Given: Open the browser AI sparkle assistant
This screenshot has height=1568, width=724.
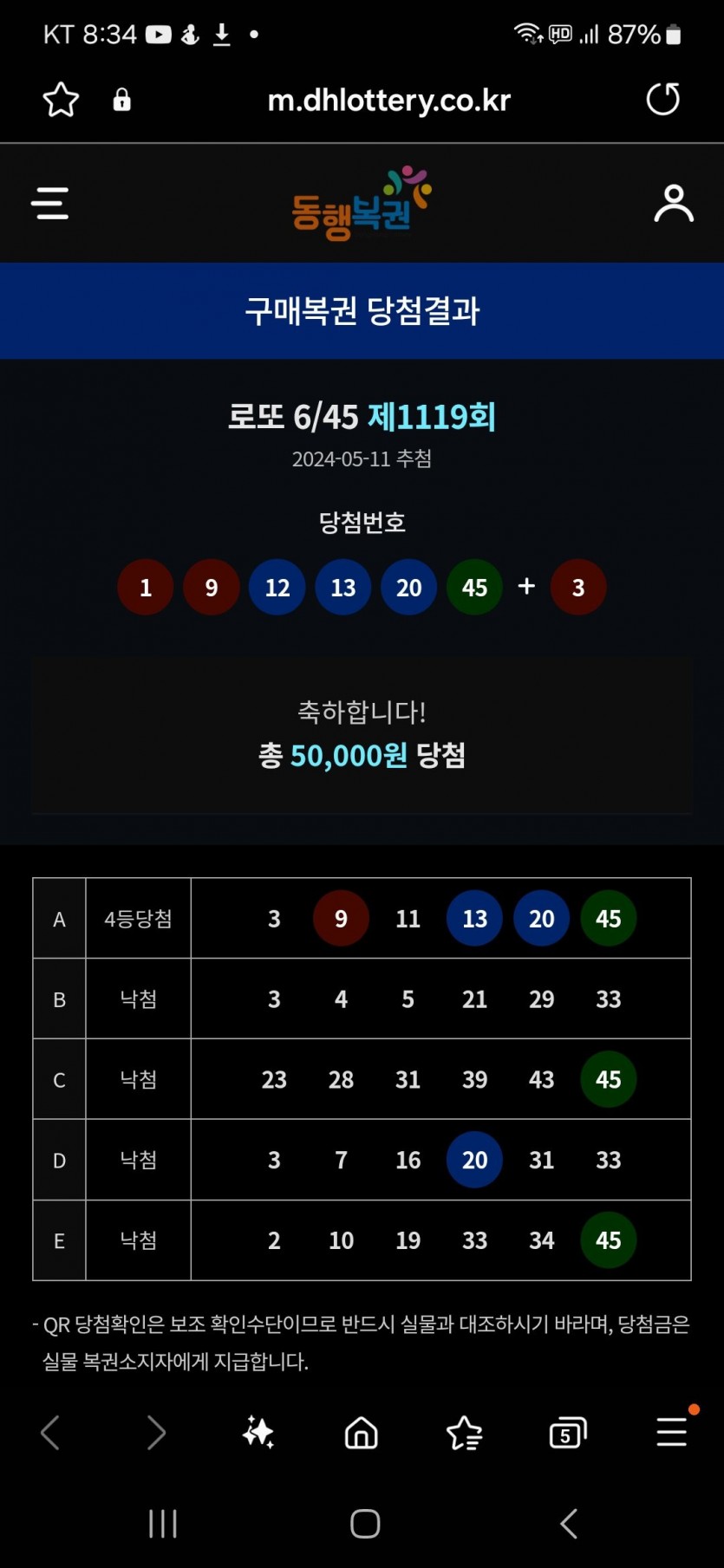Looking at the screenshot, I should point(258,1433).
